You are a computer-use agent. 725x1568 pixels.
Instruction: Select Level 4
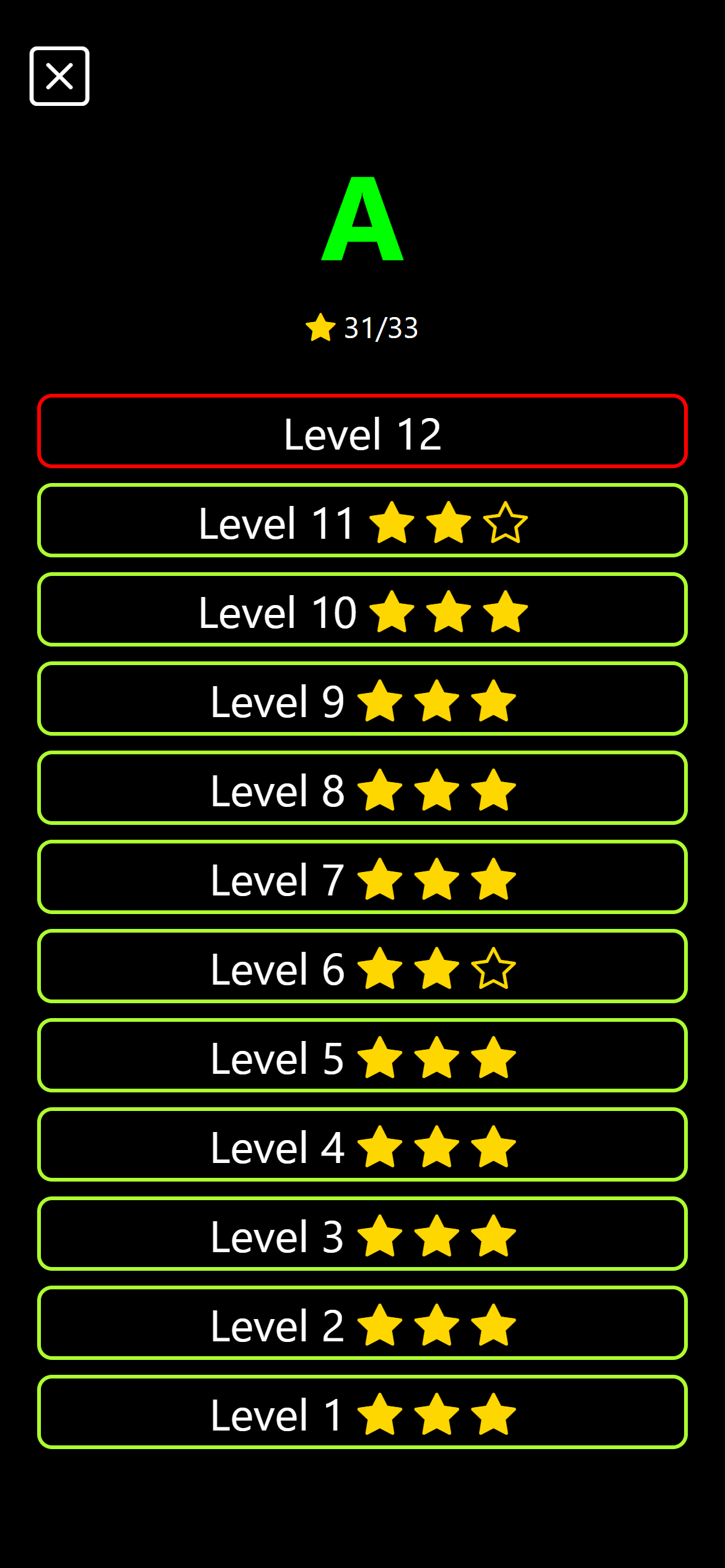(x=362, y=1144)
